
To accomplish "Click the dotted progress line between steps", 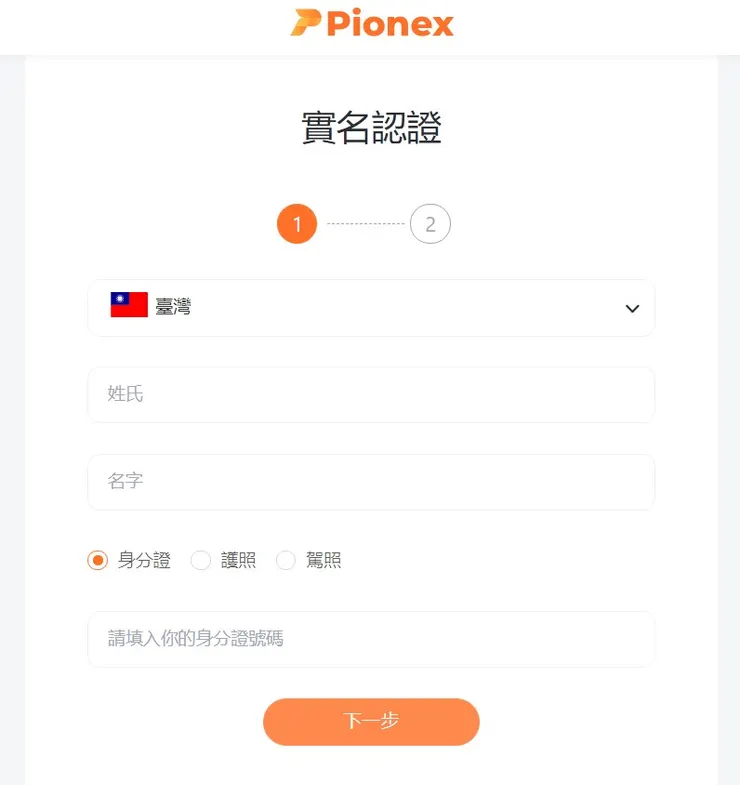I will point(363,224).
